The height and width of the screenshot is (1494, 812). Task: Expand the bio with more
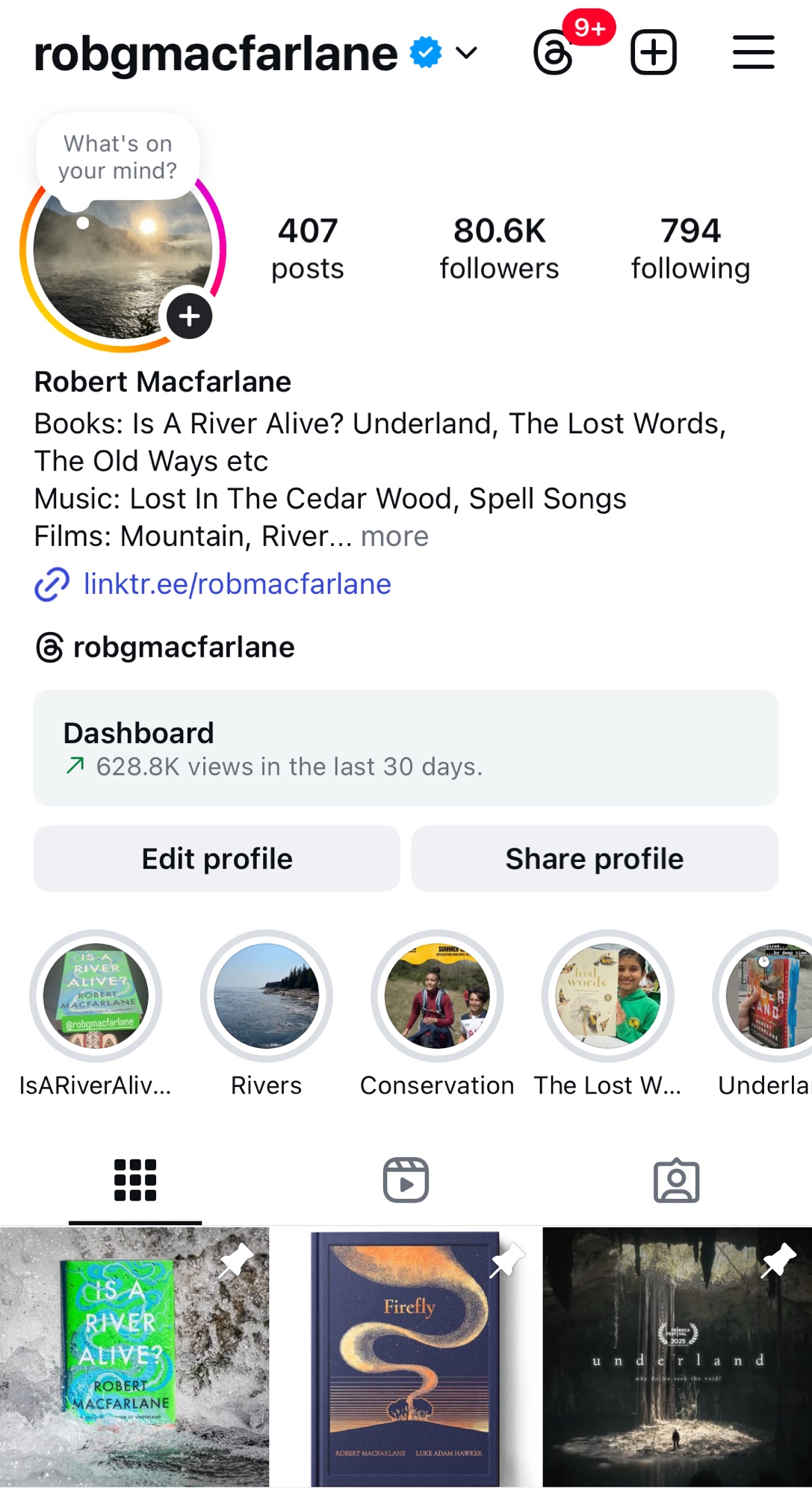point(394,536)
